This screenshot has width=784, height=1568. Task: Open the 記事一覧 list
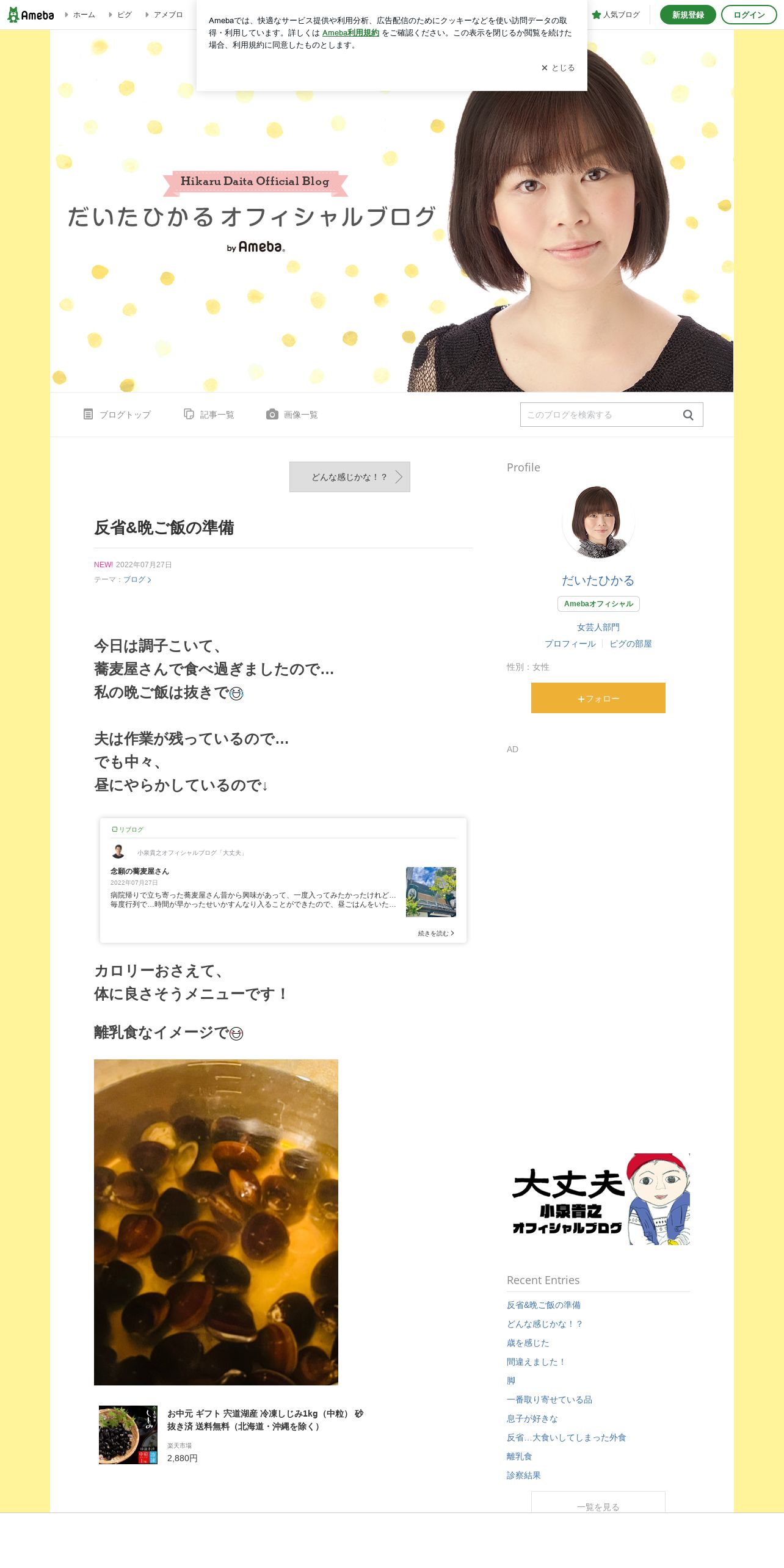(209, 415)
